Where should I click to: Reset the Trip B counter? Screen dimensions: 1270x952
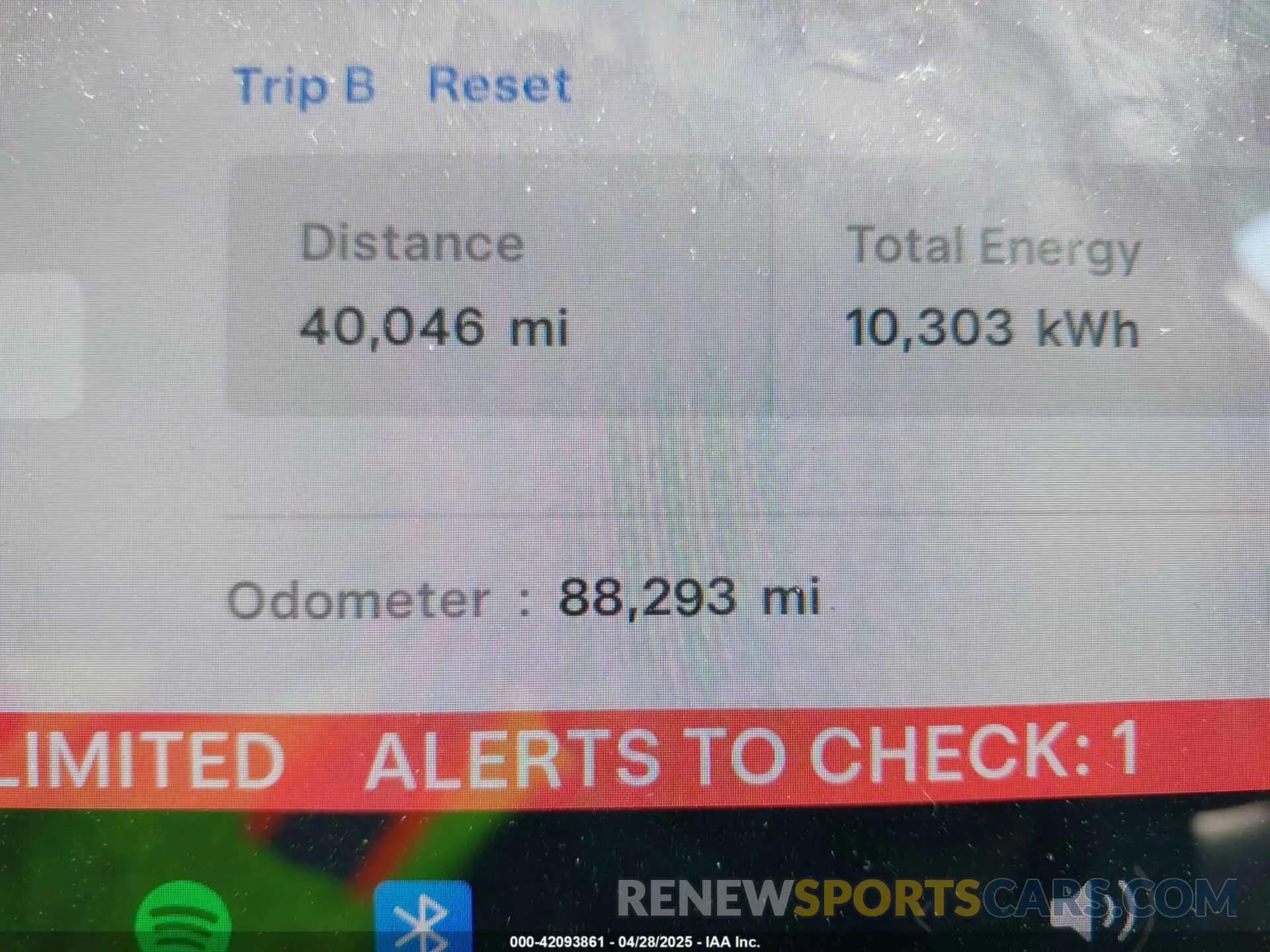[499, 86]
